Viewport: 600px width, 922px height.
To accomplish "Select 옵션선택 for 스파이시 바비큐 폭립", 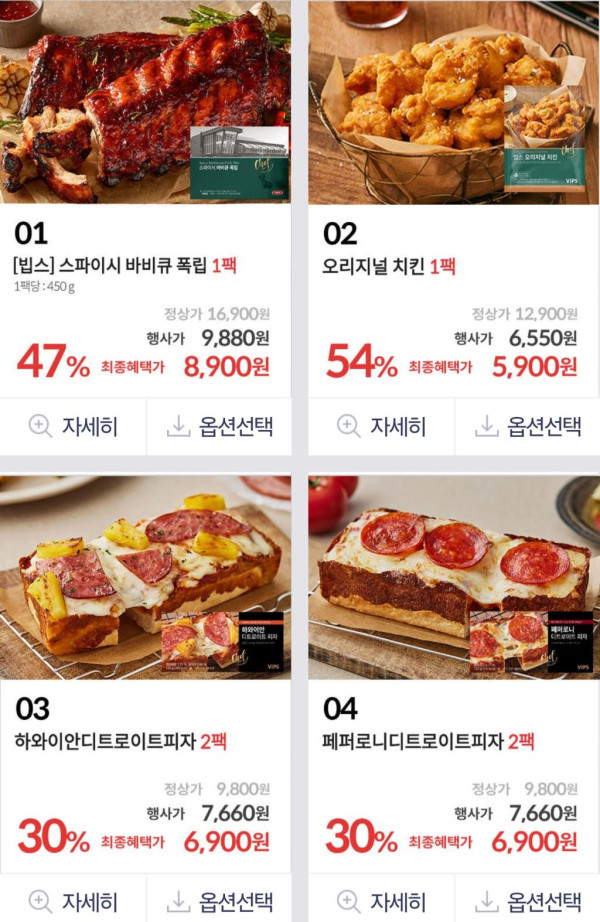I will coord(219,427).
